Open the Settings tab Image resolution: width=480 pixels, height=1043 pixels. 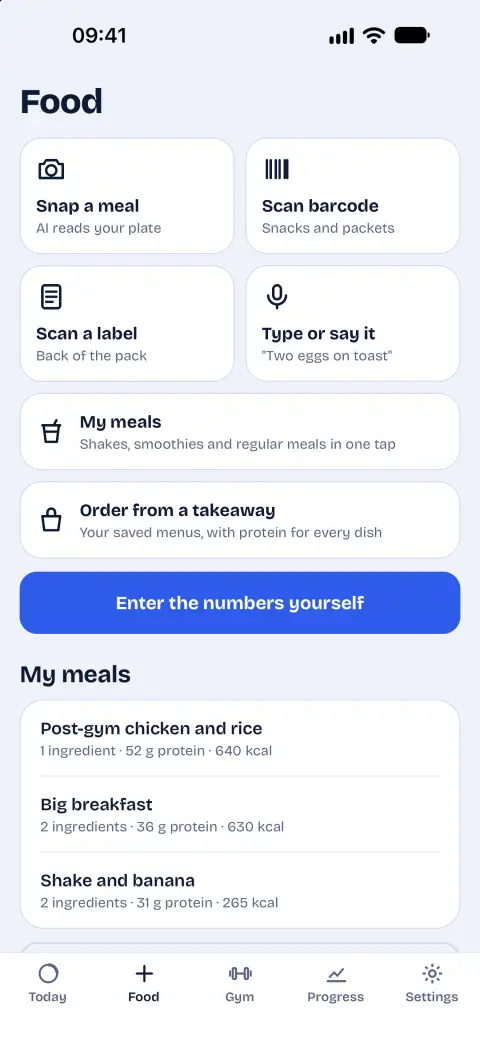pyautogui.click(x=432, y=984)
